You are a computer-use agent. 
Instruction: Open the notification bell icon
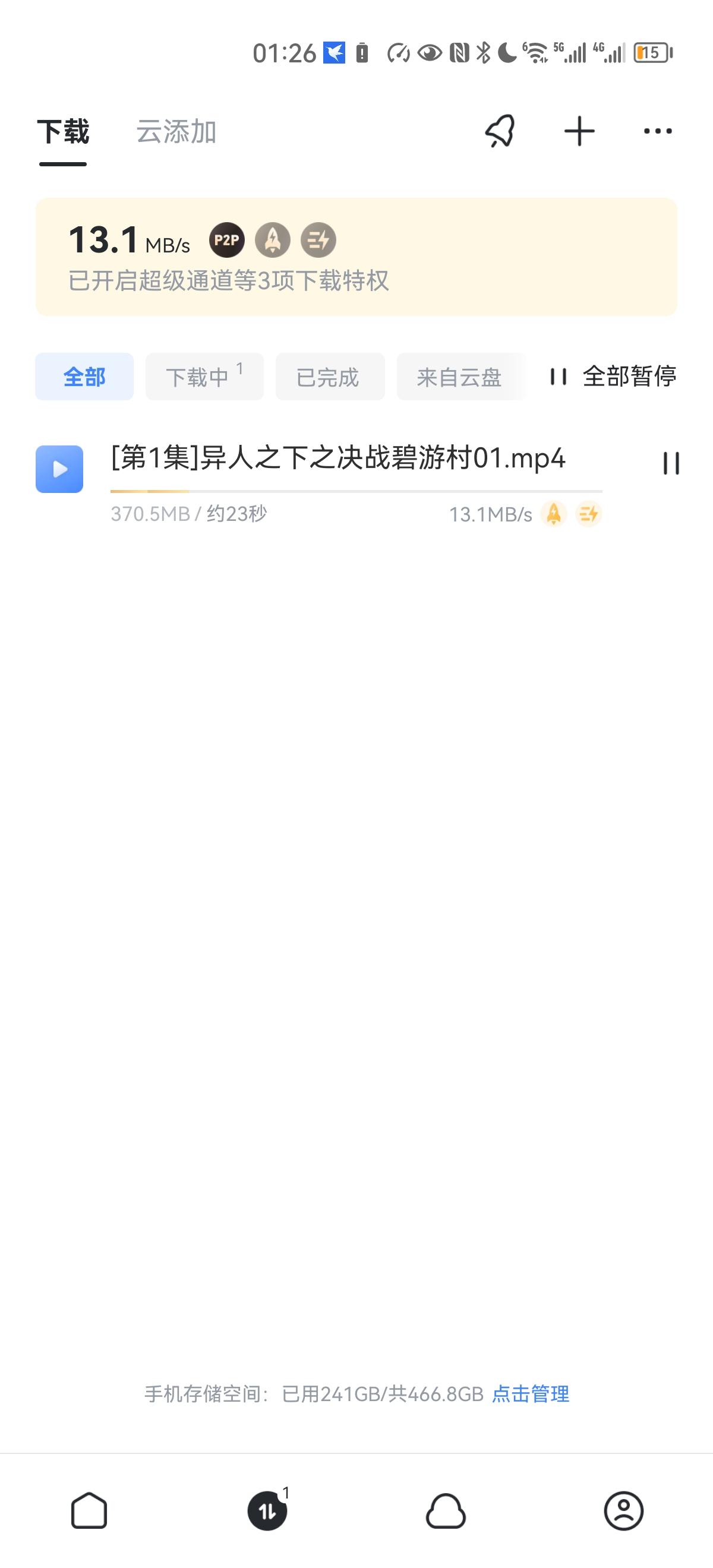point(498,130)
